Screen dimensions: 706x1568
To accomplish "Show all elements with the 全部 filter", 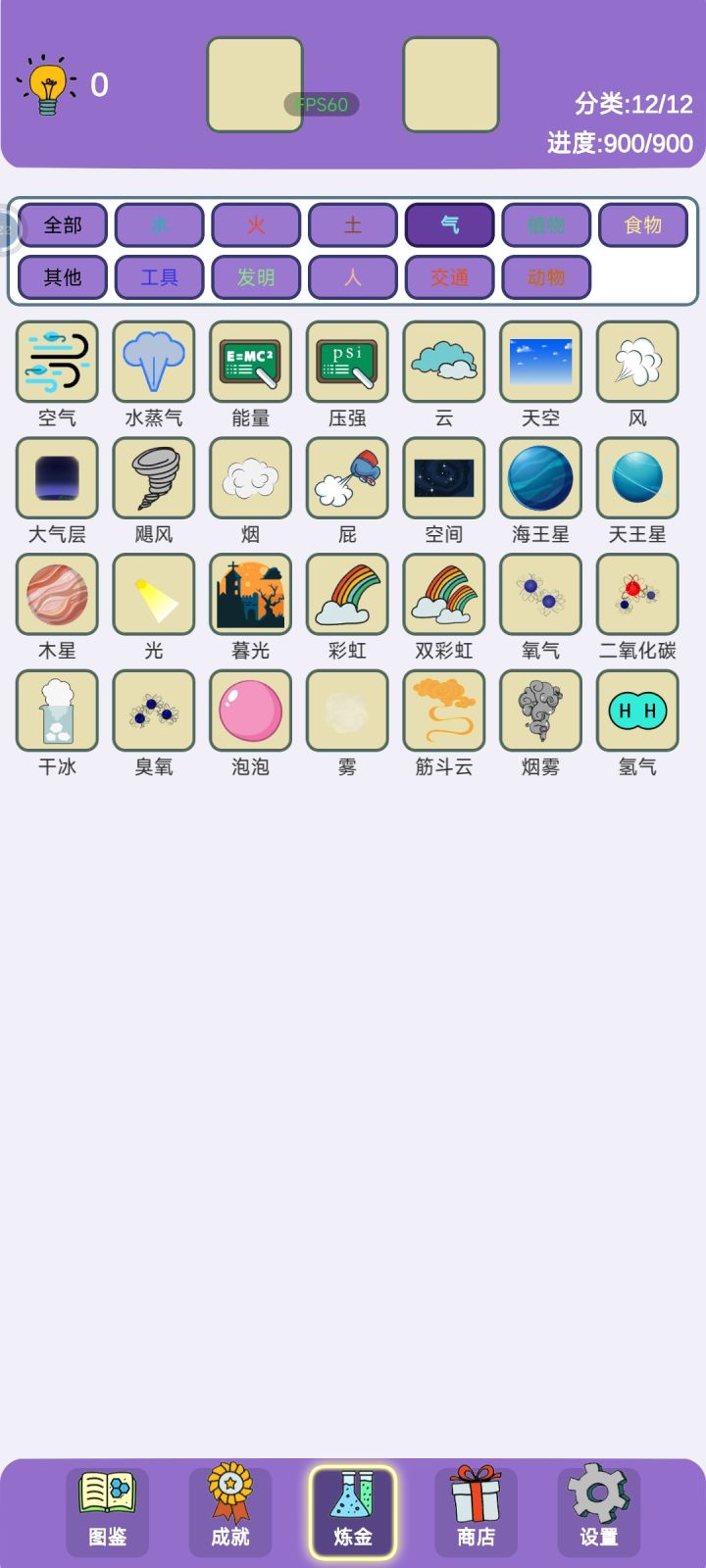I will (62, 225).
